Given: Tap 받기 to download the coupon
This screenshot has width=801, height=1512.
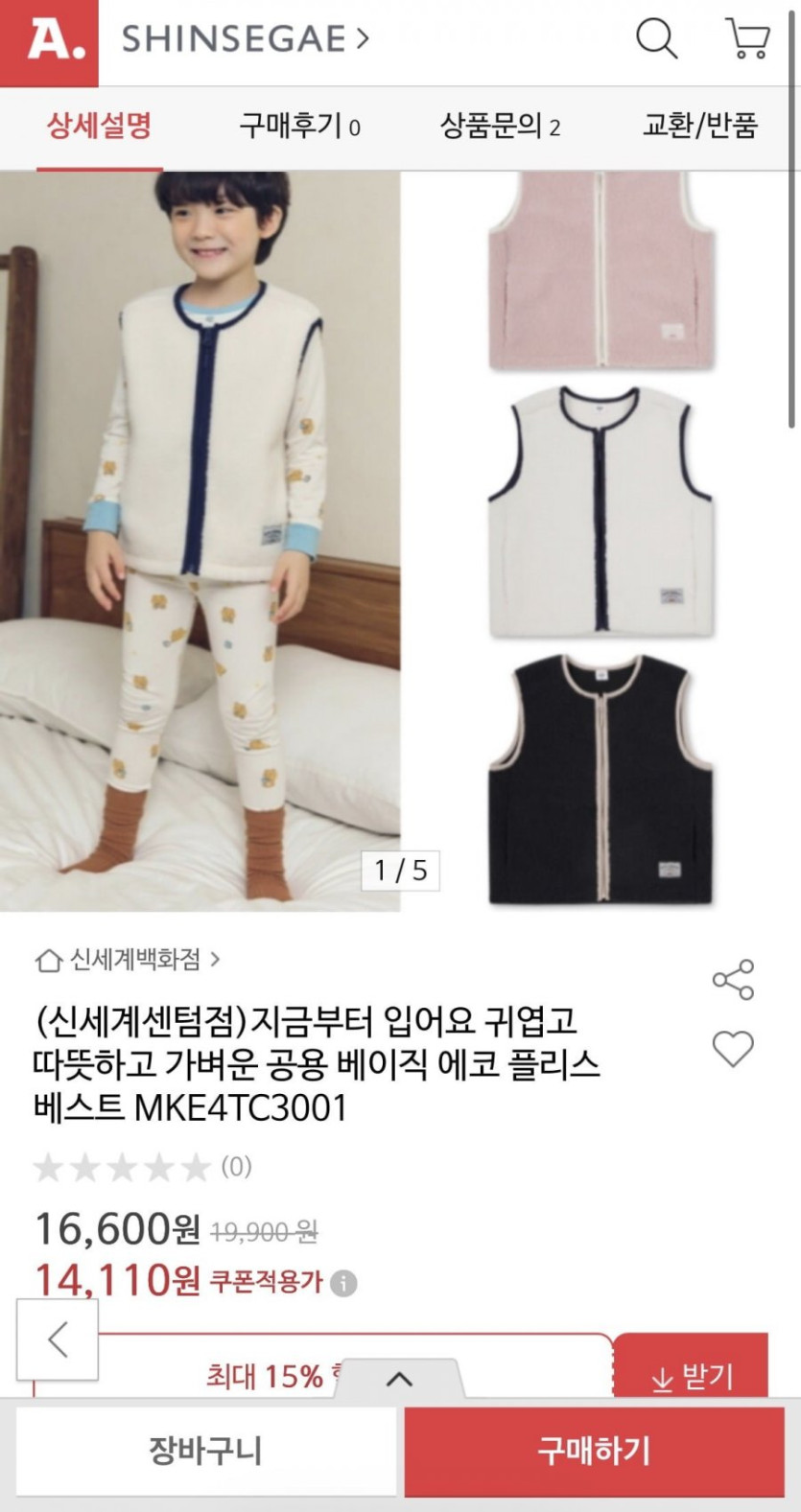Looking at the screenshot, I should (x=691, y=1376).
